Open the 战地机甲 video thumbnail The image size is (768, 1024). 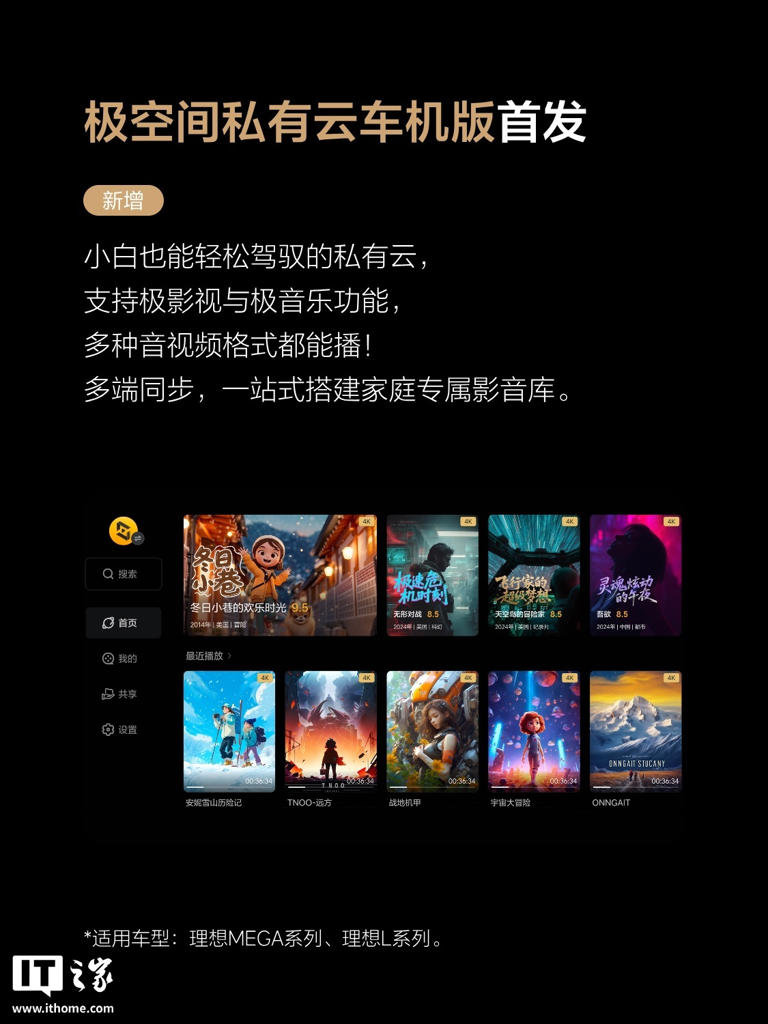click(x=430, y=730)
